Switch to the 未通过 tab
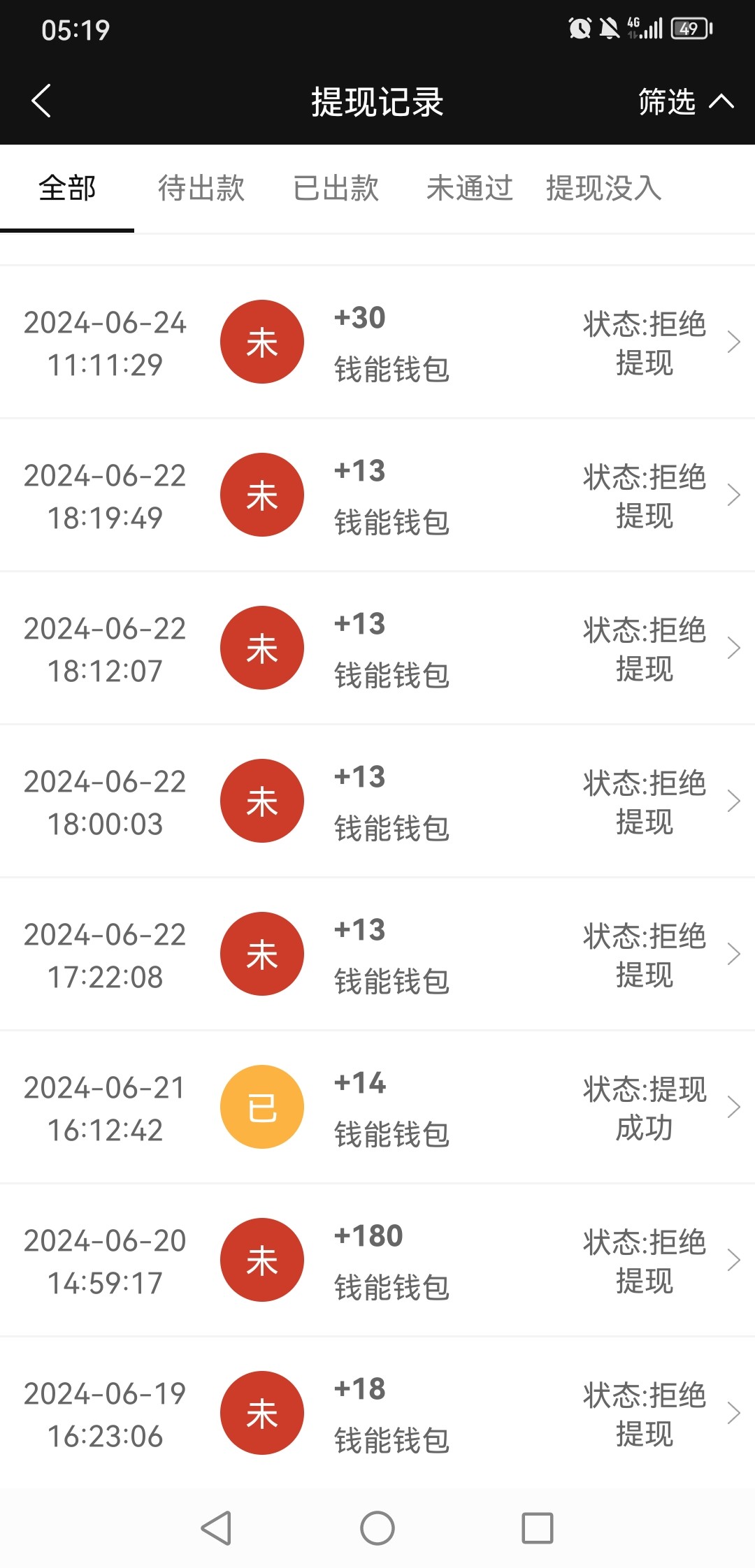755x1568 pixels. click(469, 187)
